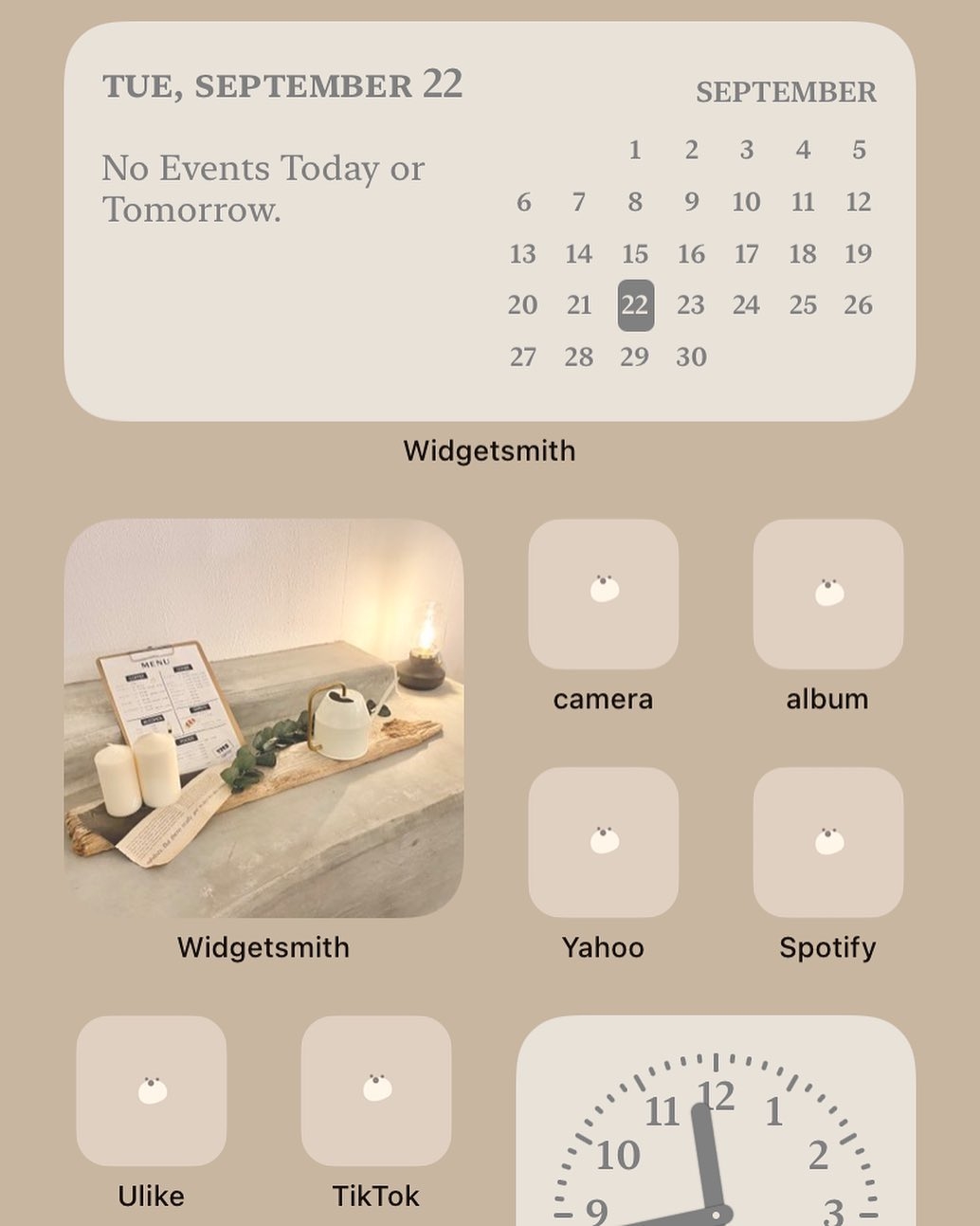Tap the Widgetsmith label under the calendar widget

[490, 450]
